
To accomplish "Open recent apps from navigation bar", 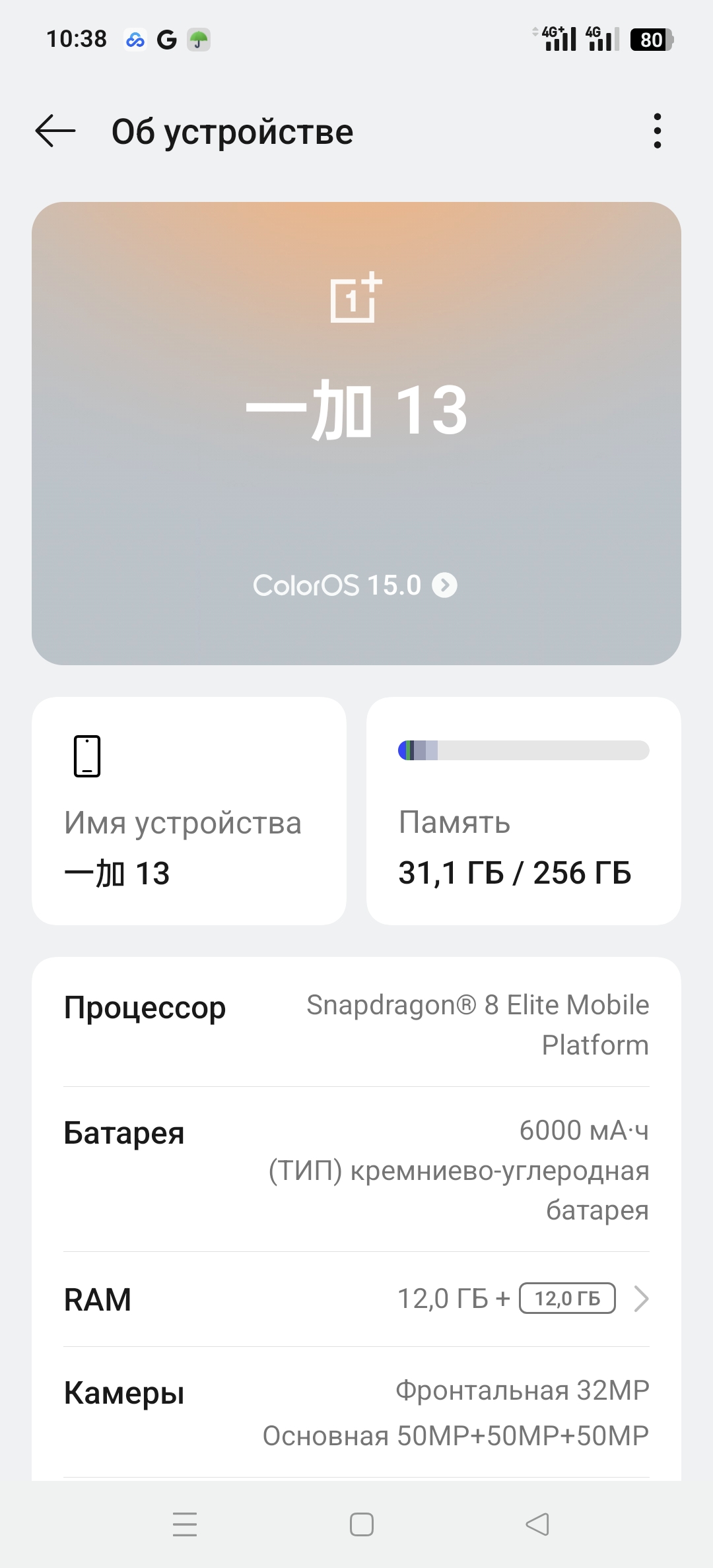I will (x=185, y=1524).
